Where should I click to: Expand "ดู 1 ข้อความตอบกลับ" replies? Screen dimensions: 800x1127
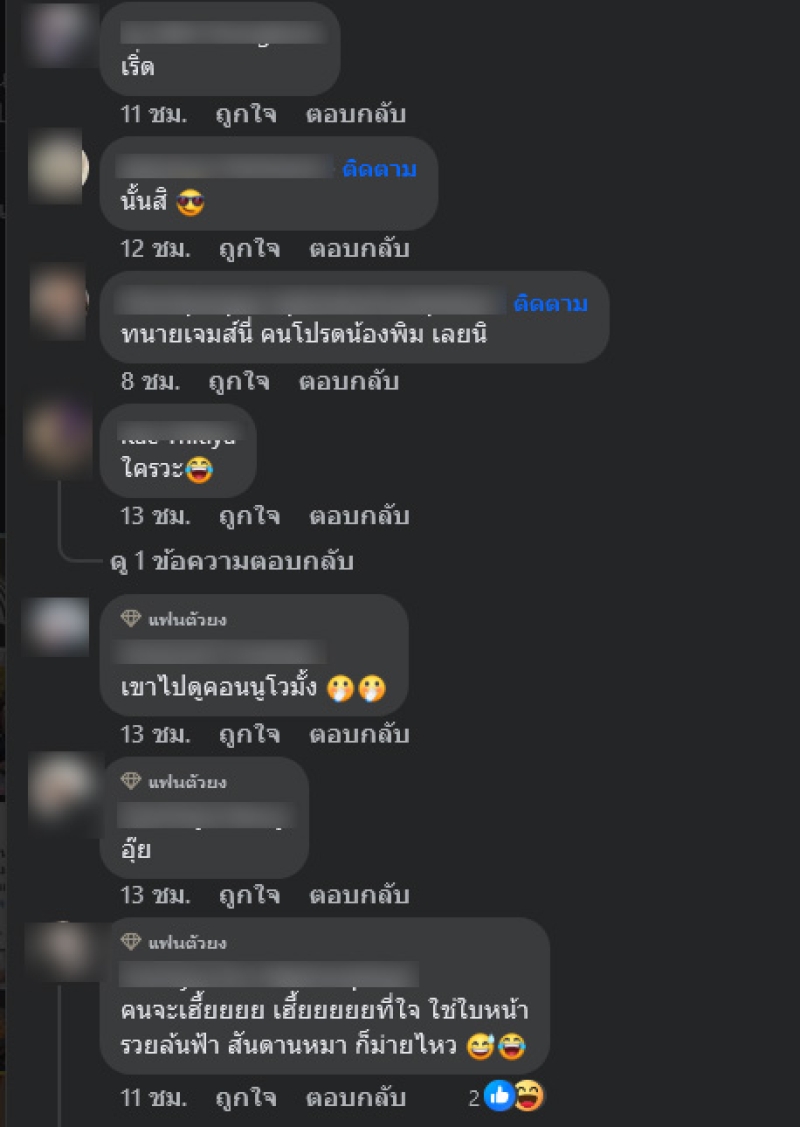(231, 561)
